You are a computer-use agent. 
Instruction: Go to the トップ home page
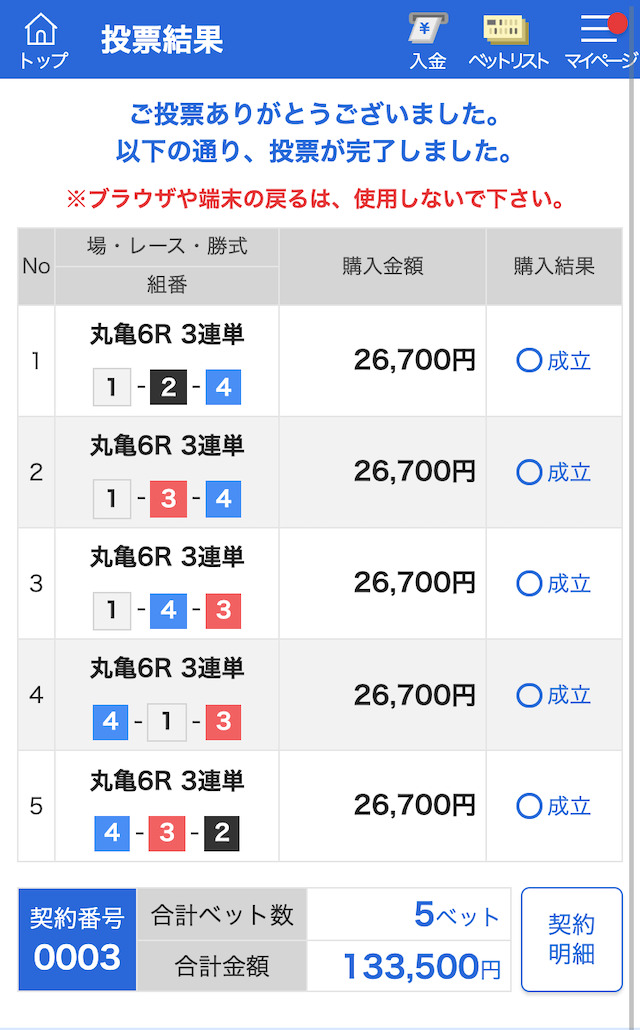pyautogui.click(x=42, y=40)
